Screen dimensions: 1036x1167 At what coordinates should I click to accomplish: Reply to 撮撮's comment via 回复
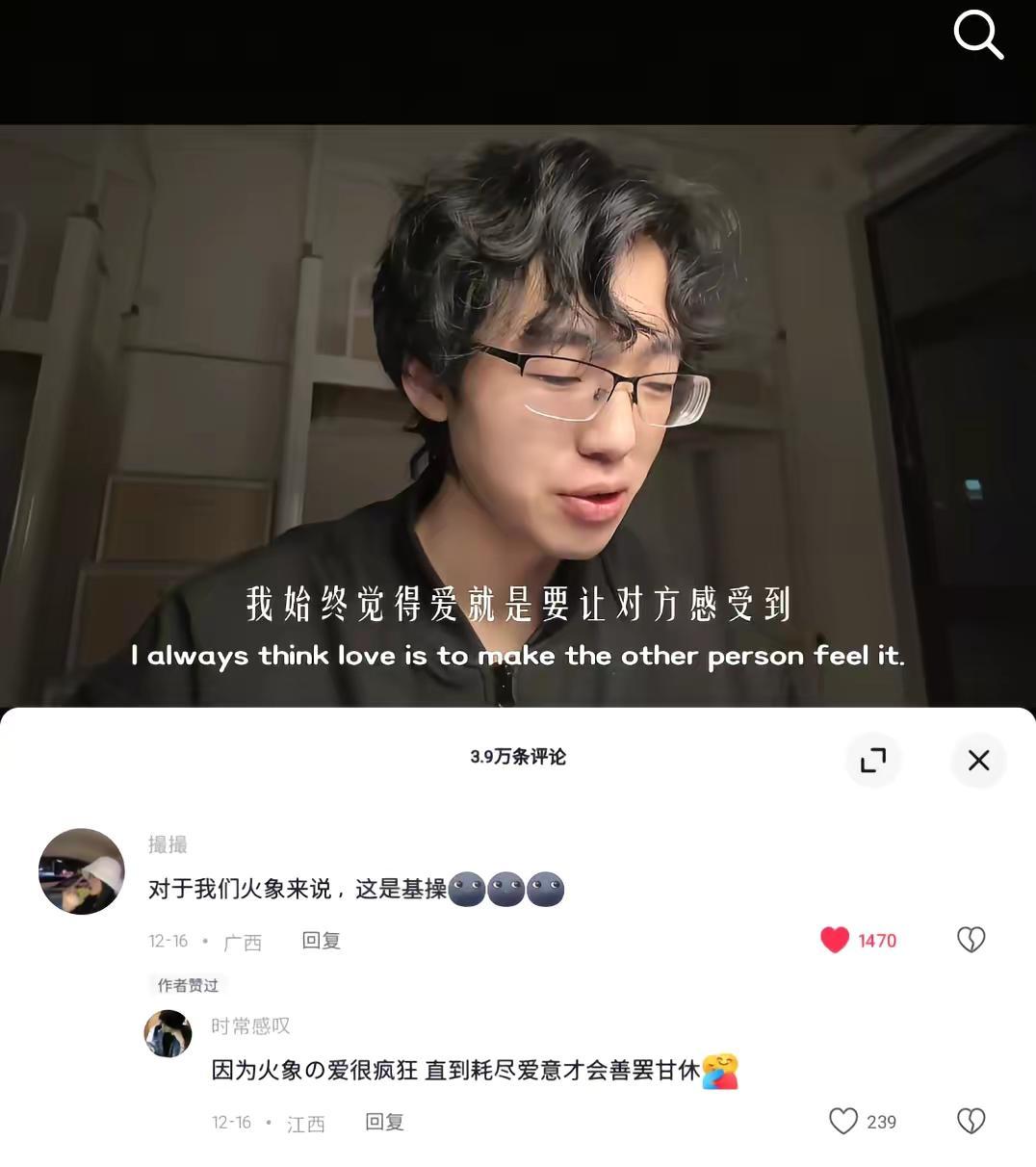click(321, 941)
